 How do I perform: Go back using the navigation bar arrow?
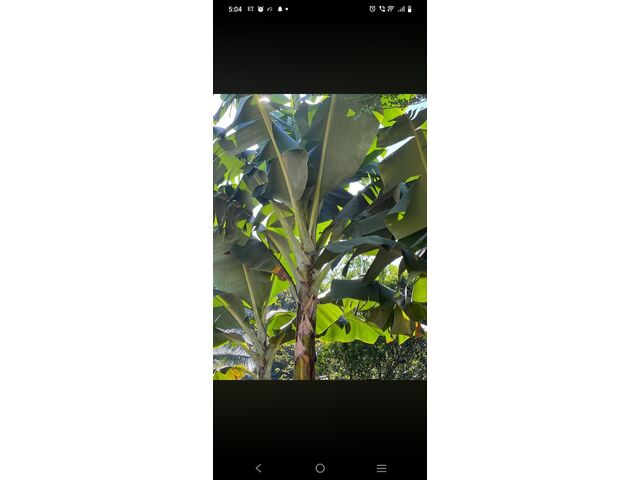258,468
